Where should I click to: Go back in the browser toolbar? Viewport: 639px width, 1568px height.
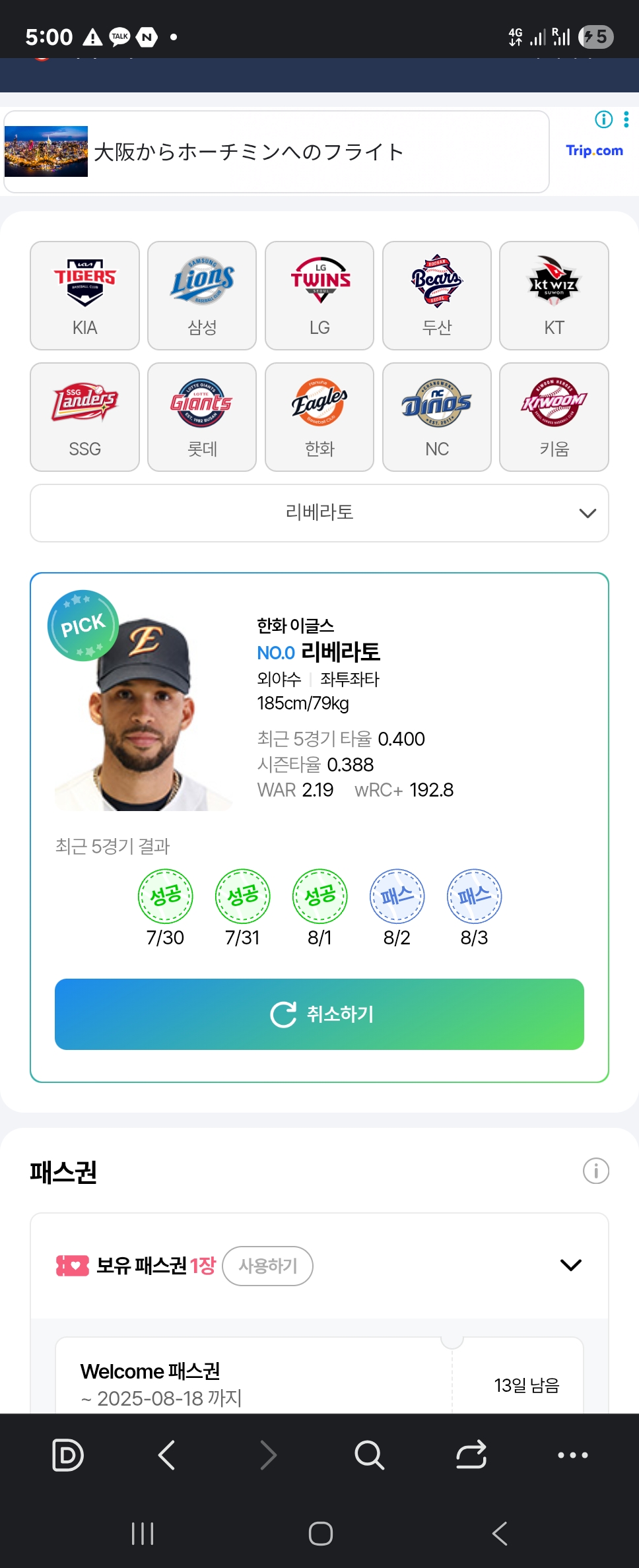(167, 1454)
